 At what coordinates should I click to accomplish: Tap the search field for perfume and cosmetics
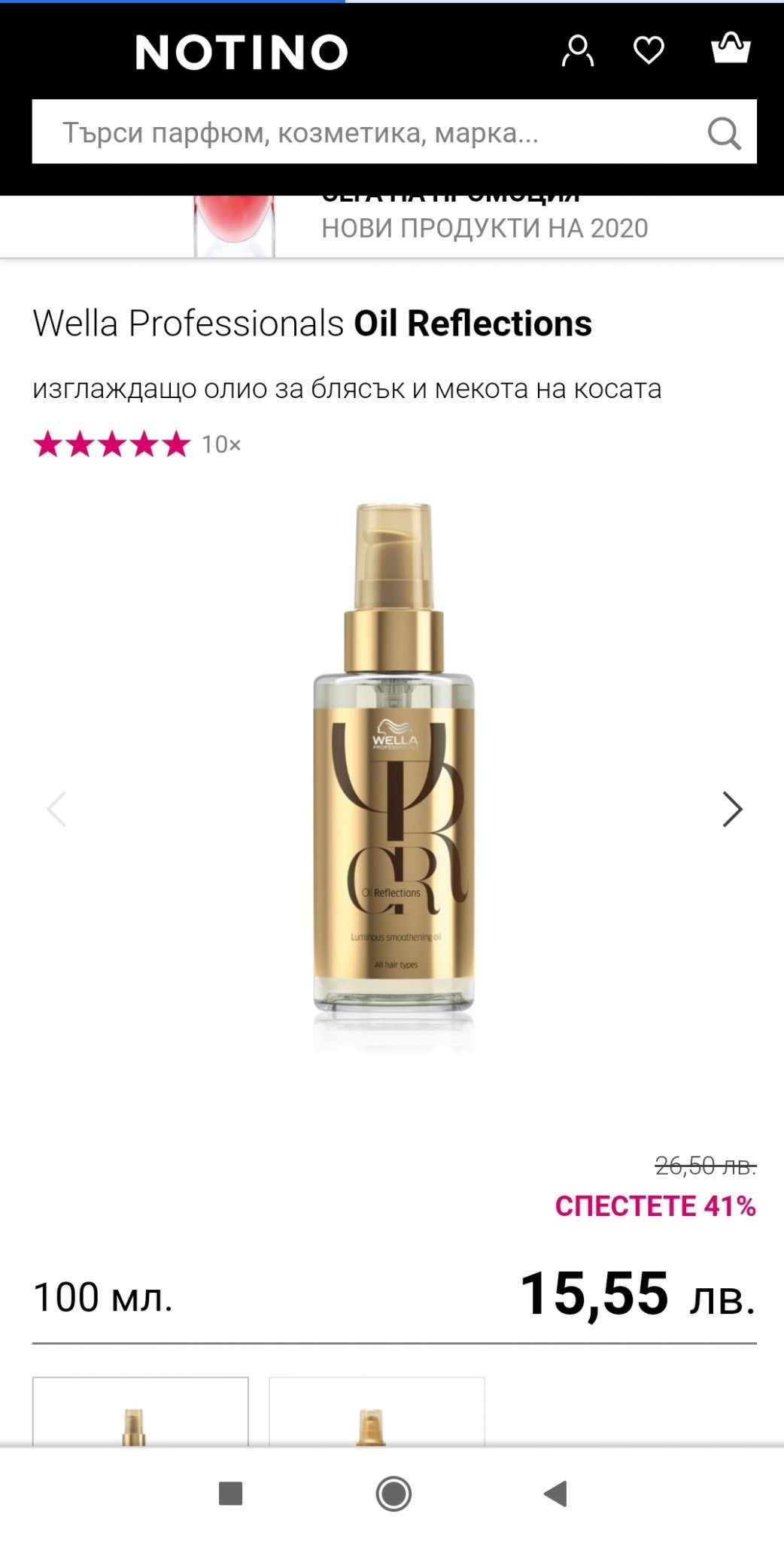click(x=361, y=132)
